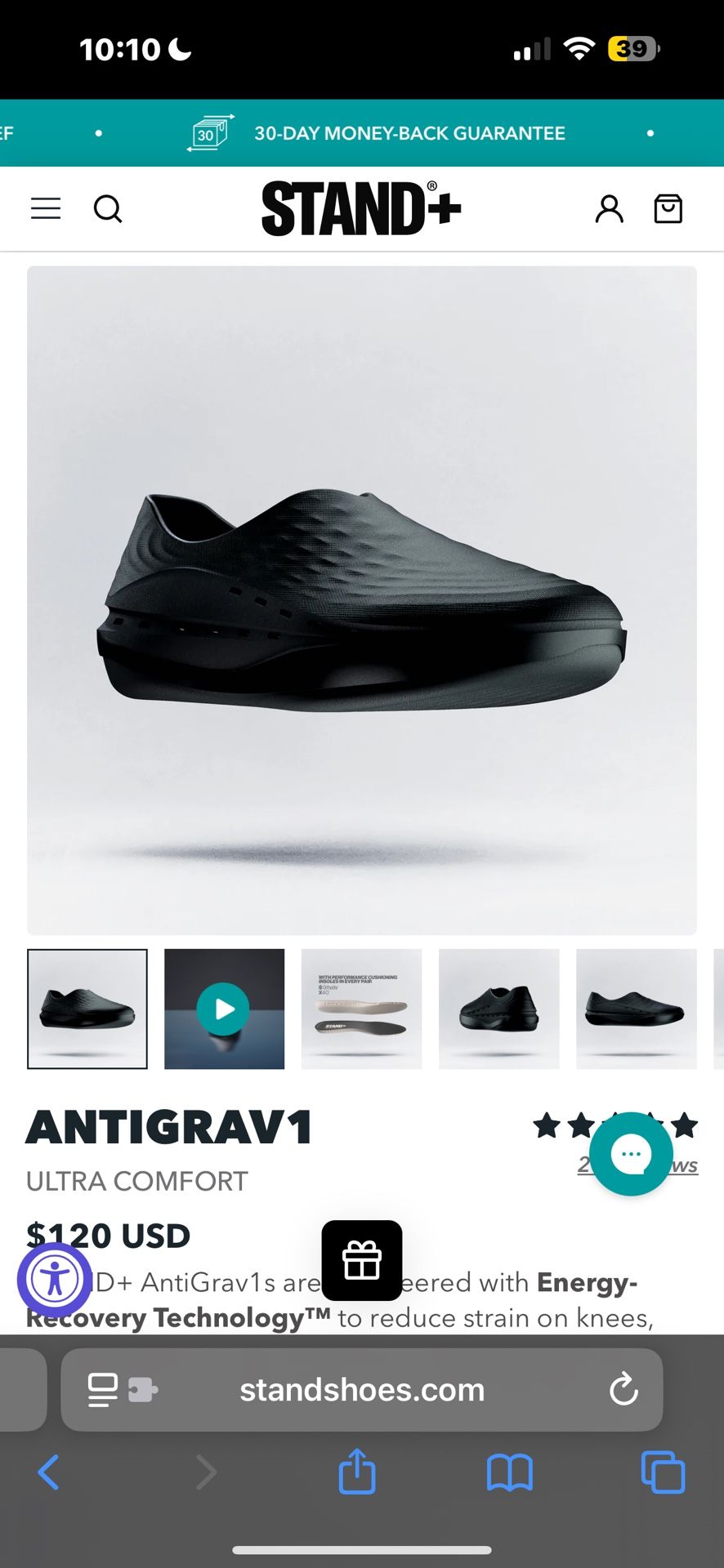The image size is (724, 1568).
Task: Select the insoles image thumbnail
Action: pyautogui.click(x=362, y=1009)
